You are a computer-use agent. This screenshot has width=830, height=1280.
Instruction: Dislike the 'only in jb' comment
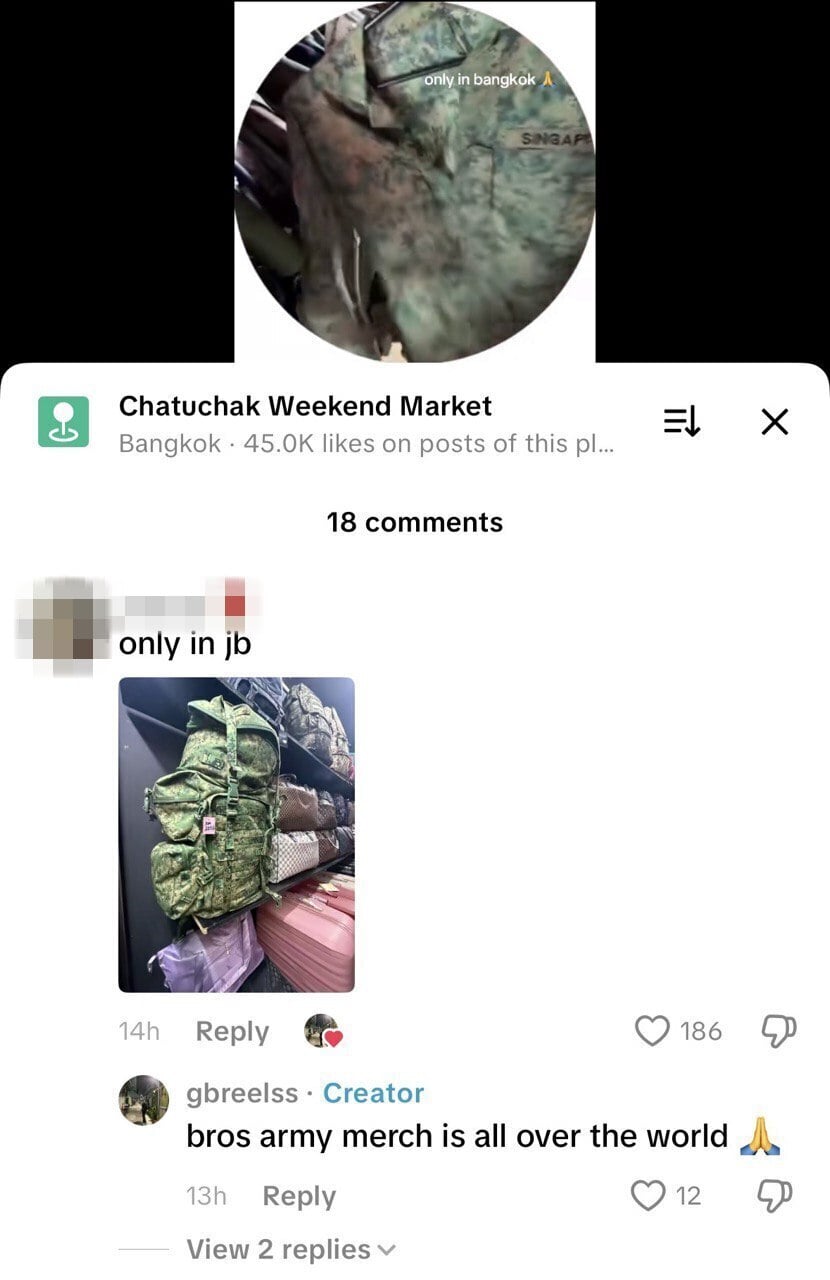[x=777, y=1030]
